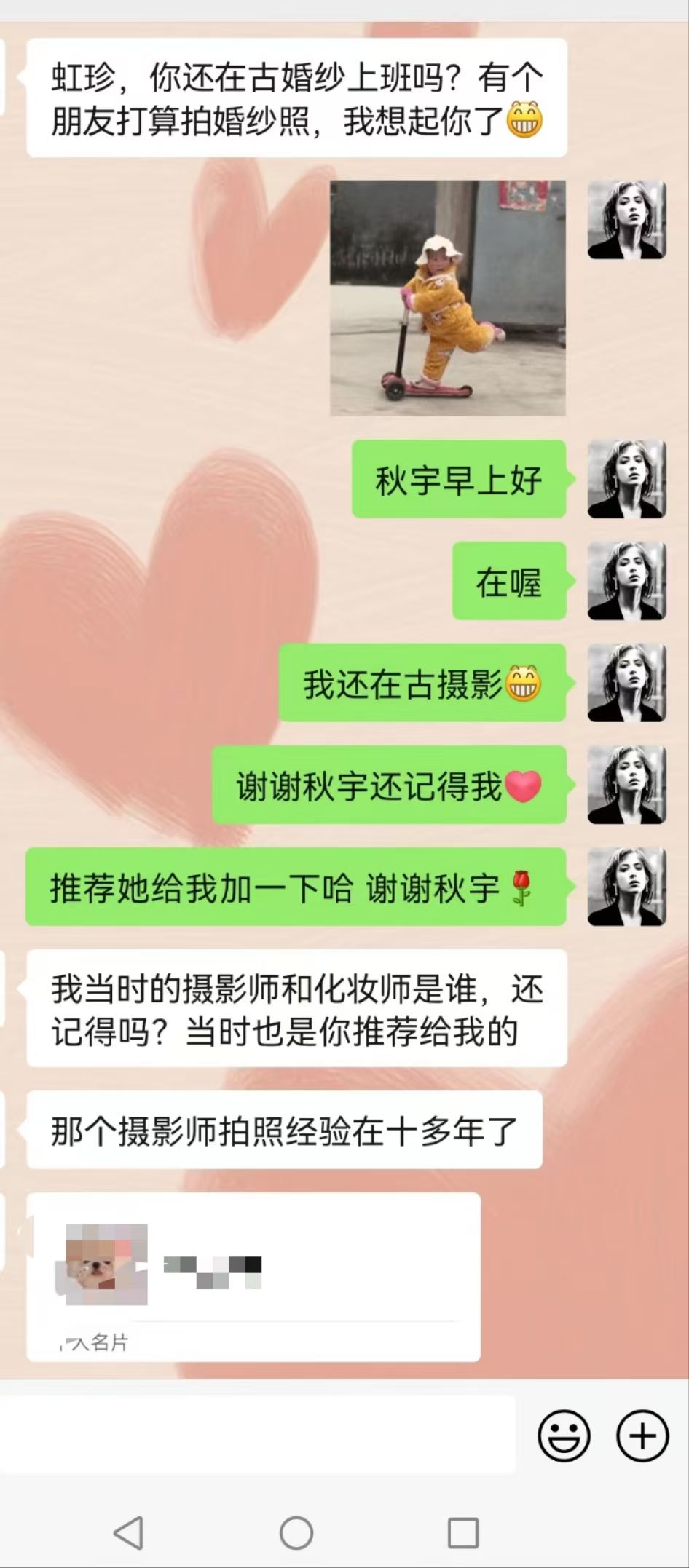Open the shared contact name card
This screenshot has width=689, height=1568.
[253, 1277]
